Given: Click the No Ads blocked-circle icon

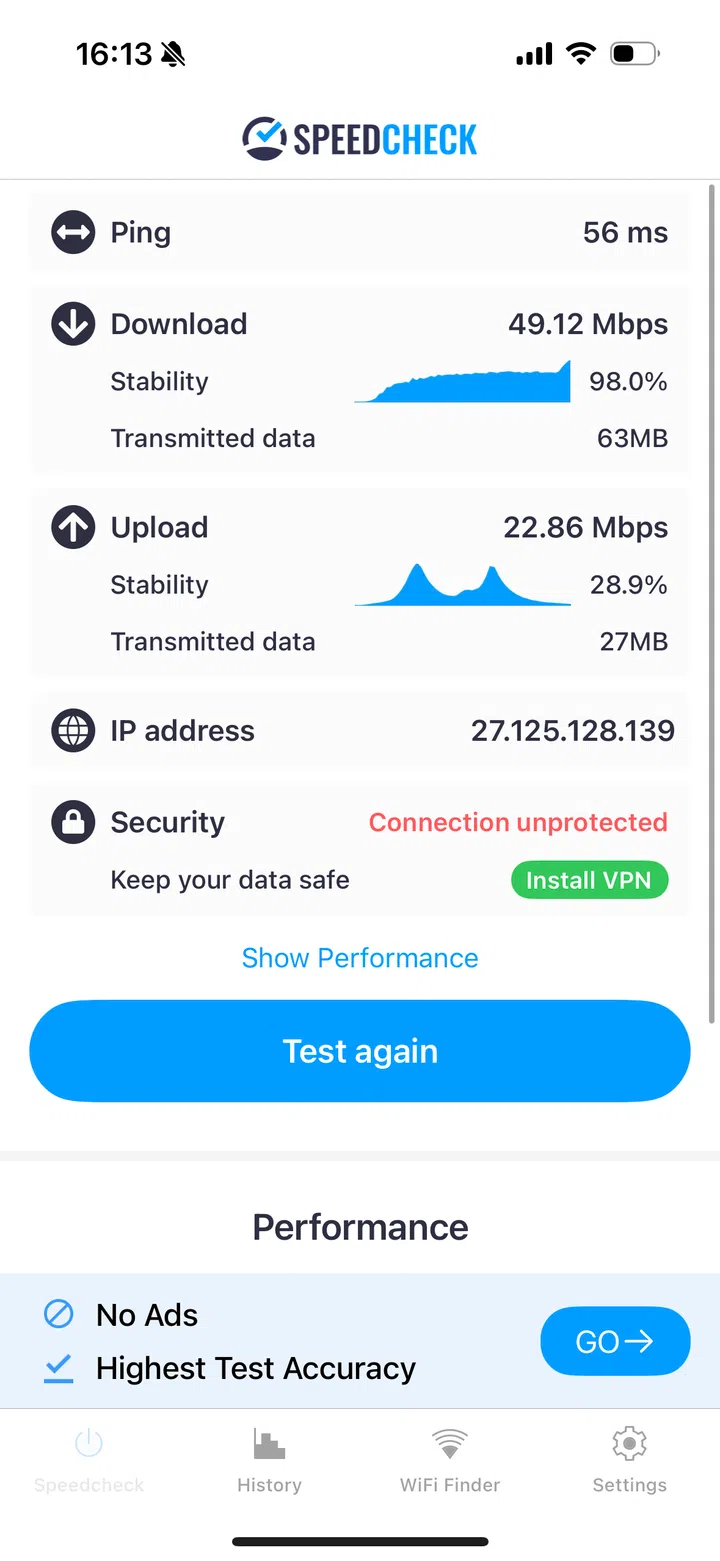Looking at the screenshot, I should pos(58,1314).
